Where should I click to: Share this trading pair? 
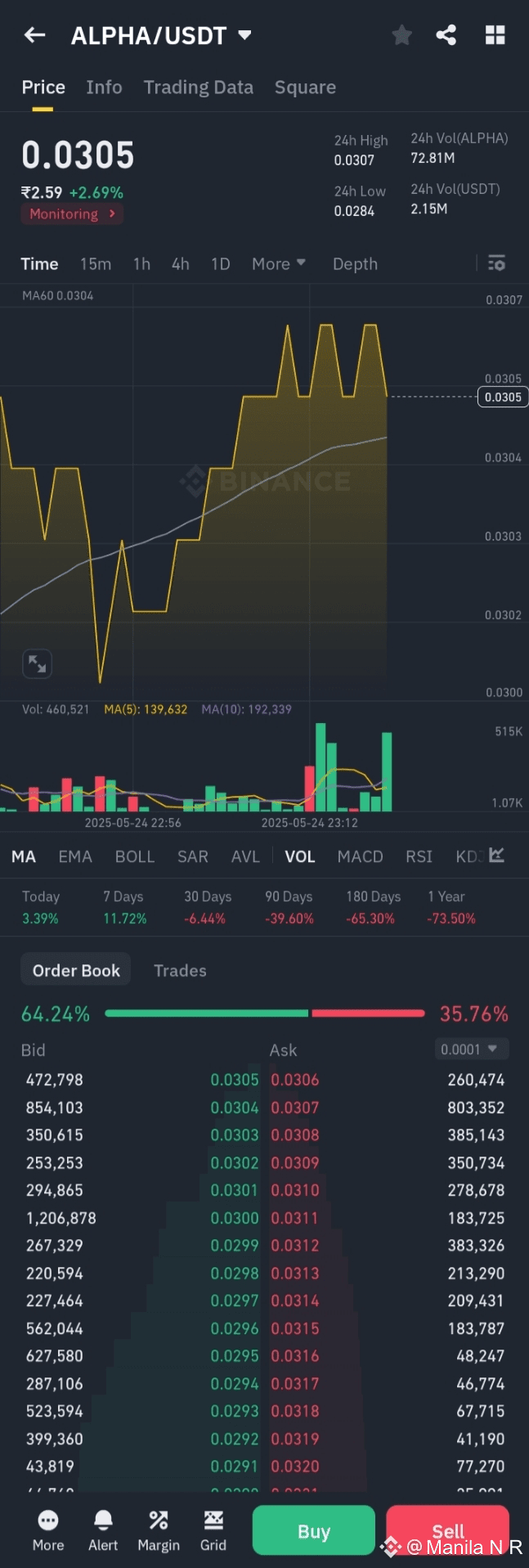pyautogui.click(x=446, y=35)
